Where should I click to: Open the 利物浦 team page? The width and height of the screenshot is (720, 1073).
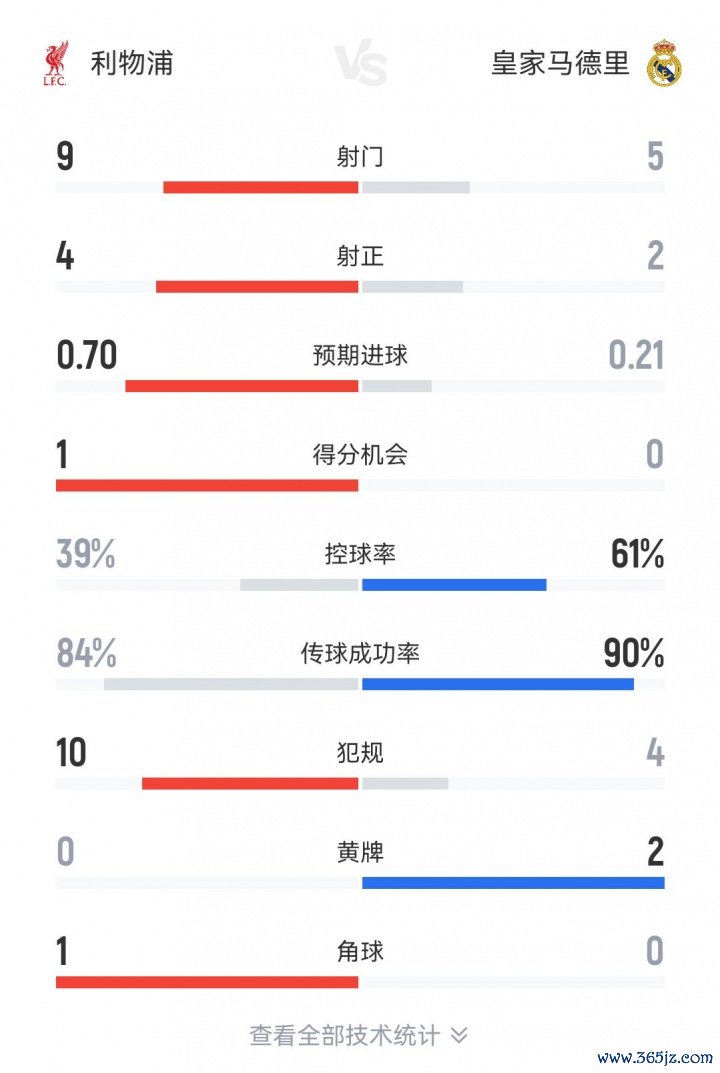pos(131,63)
